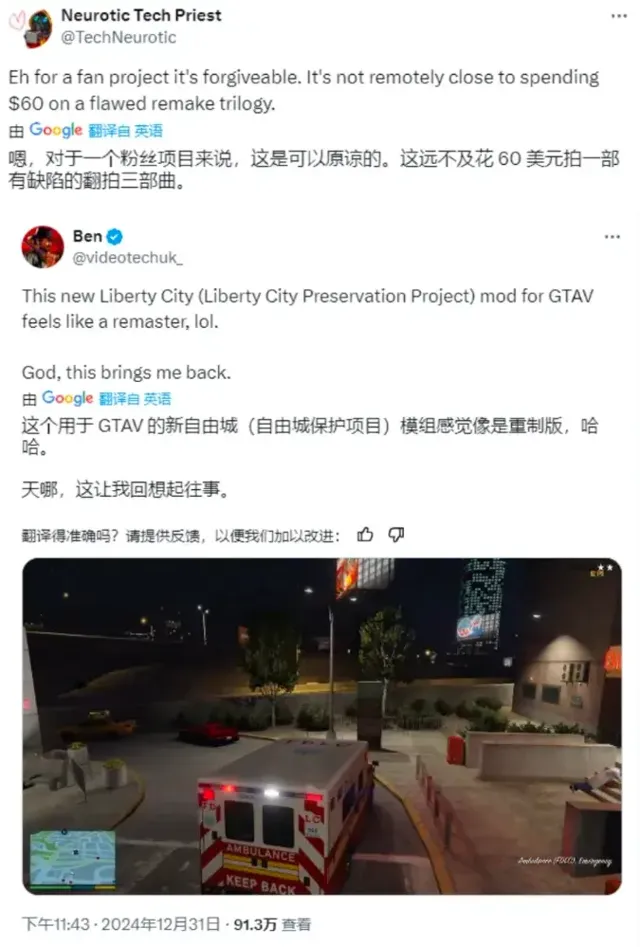
Task: Open the overflow menu on Neurotic Tech Priest's post
Action: [612, 17]
